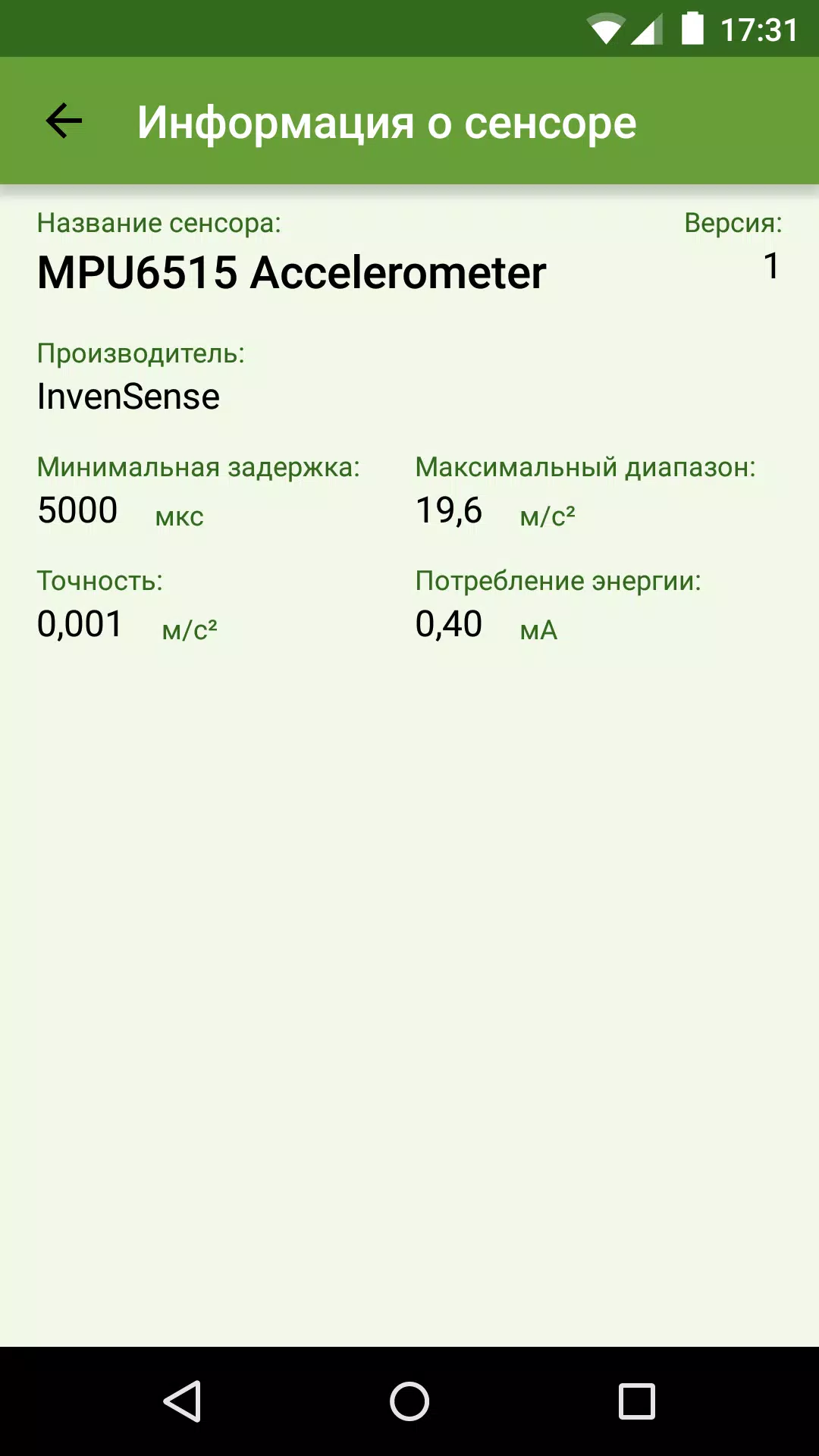The width and height of the screenshot is (819, 1456).
Task: Go back from the sensor information screen
Action: 64,121
